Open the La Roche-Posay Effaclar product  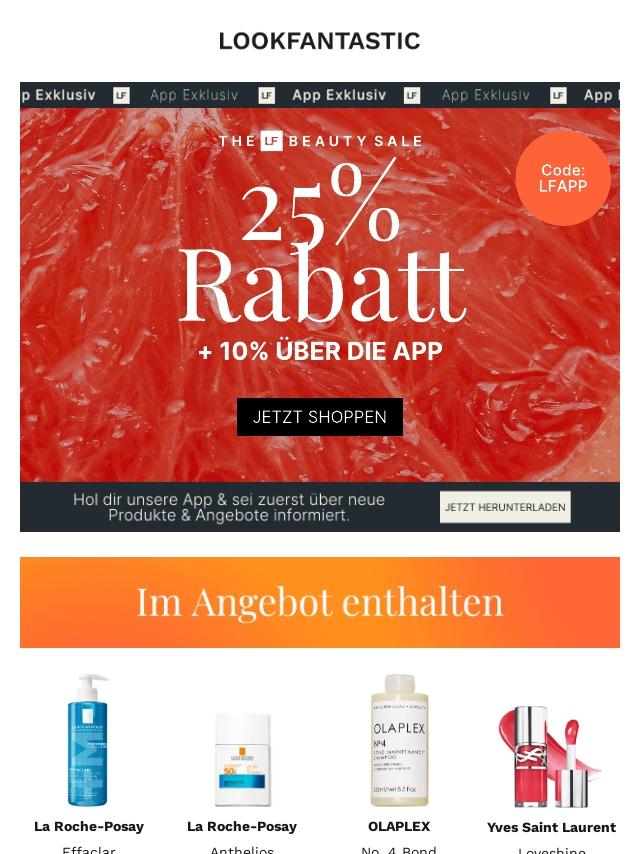[88, 742]
